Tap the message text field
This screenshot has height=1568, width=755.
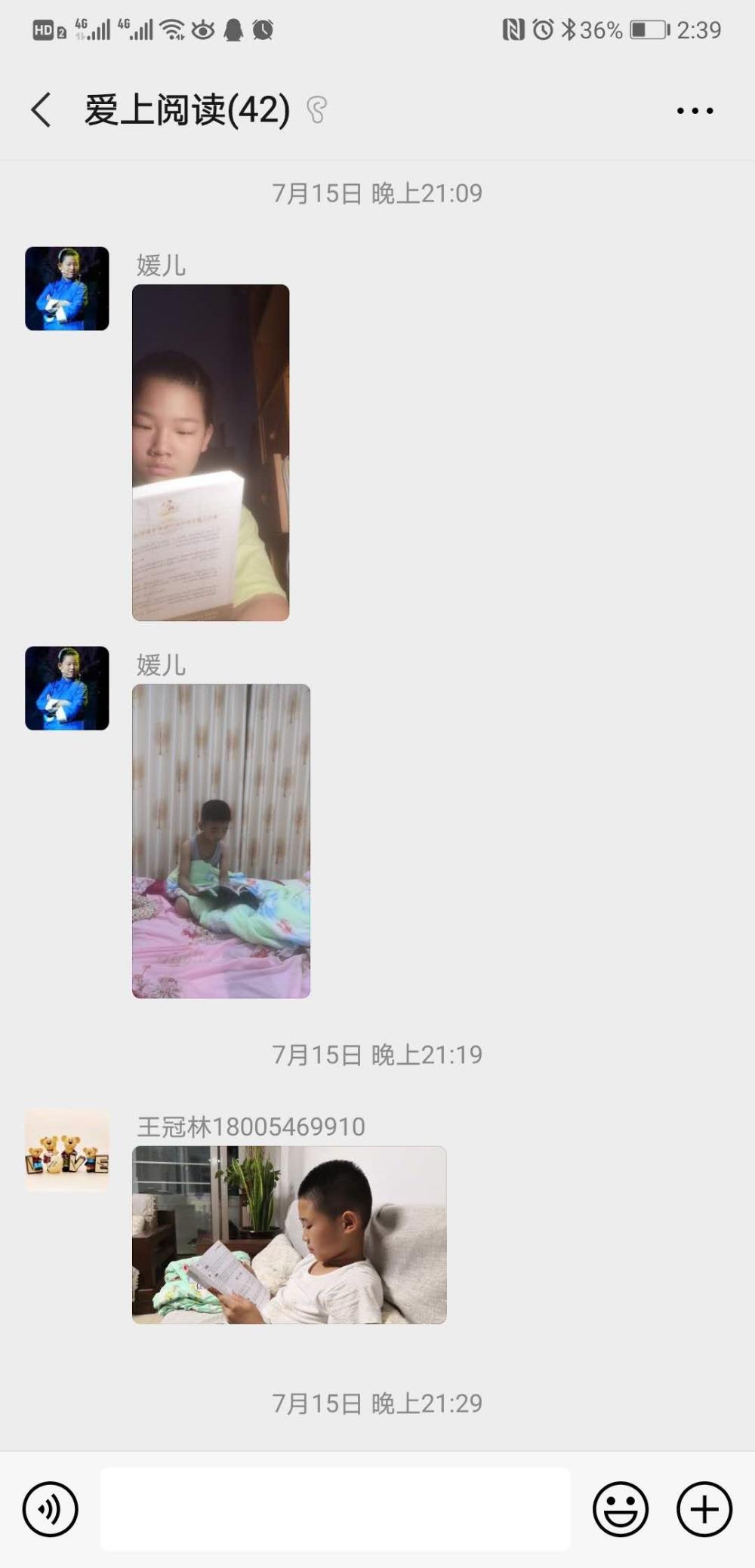[335, 1509]
